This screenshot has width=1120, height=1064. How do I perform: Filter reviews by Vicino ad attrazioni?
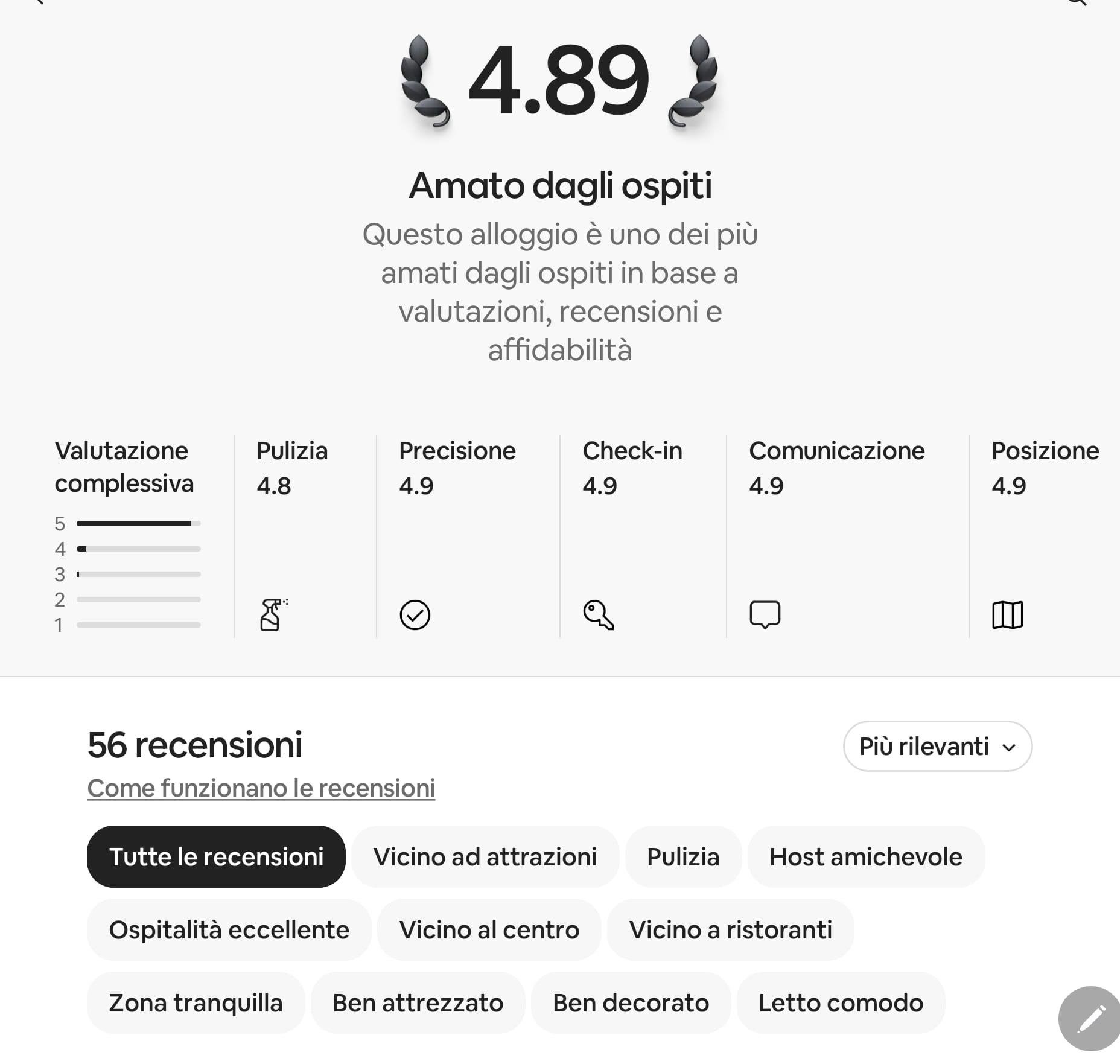click(485, 857)
